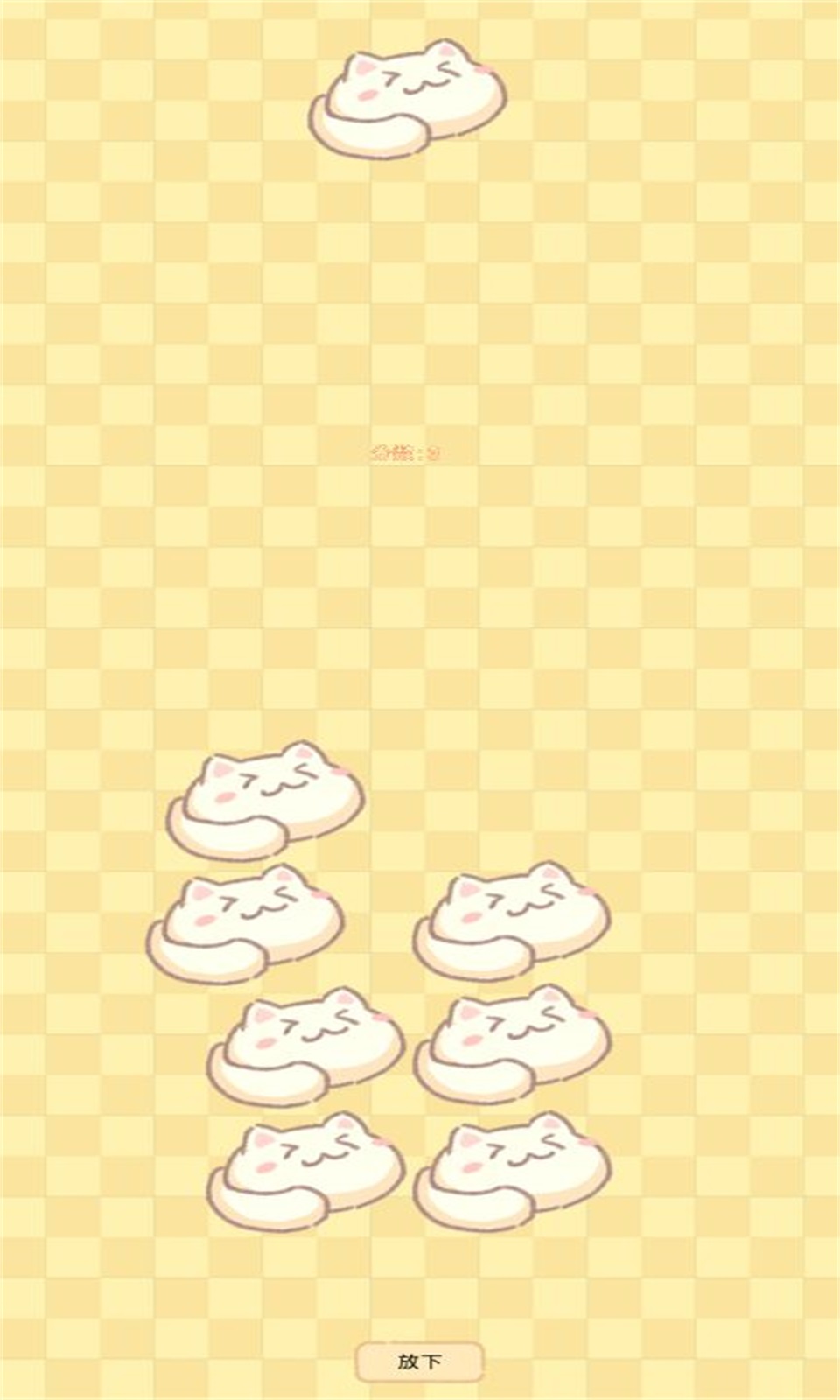Tap the 放下 button to drop the cat
This screenshot has width=840, height=1400.
[420, 1361]
